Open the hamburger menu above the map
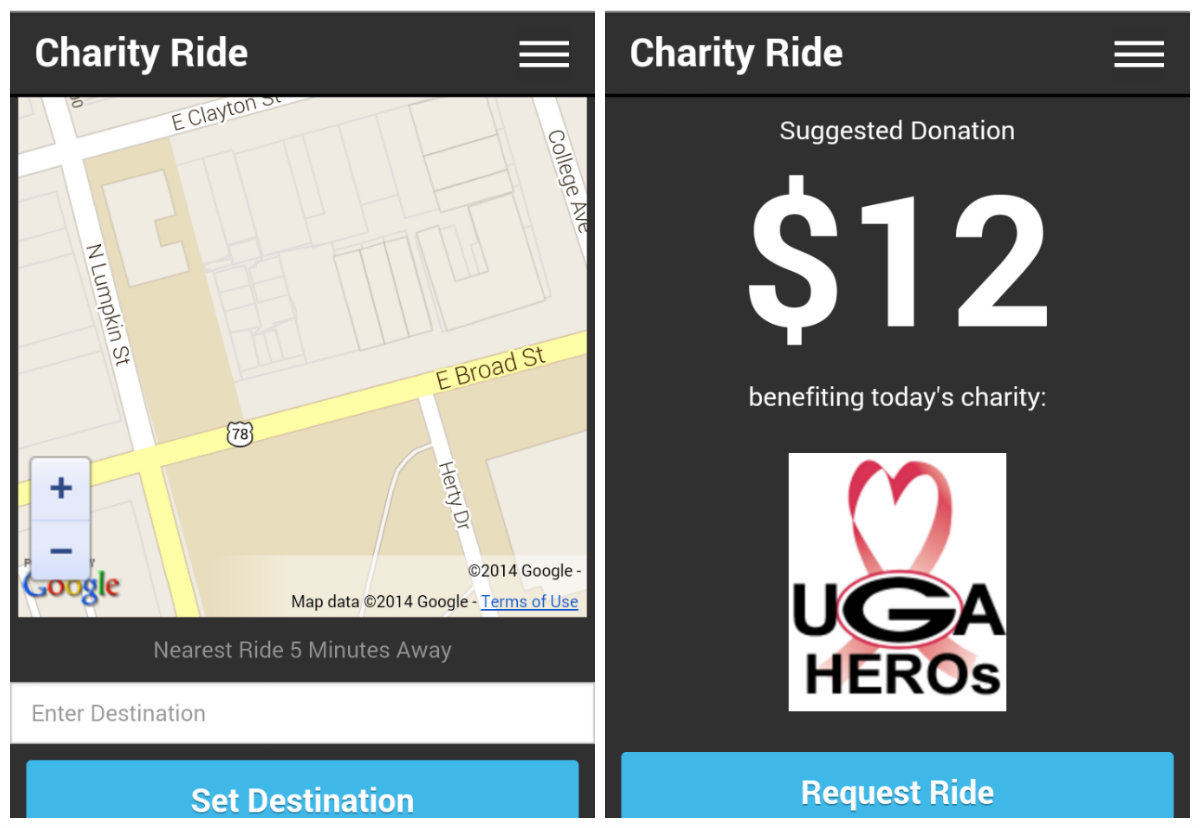This screenshot has width=1200, height=828. pyautogui.click(x=544, y=54)
